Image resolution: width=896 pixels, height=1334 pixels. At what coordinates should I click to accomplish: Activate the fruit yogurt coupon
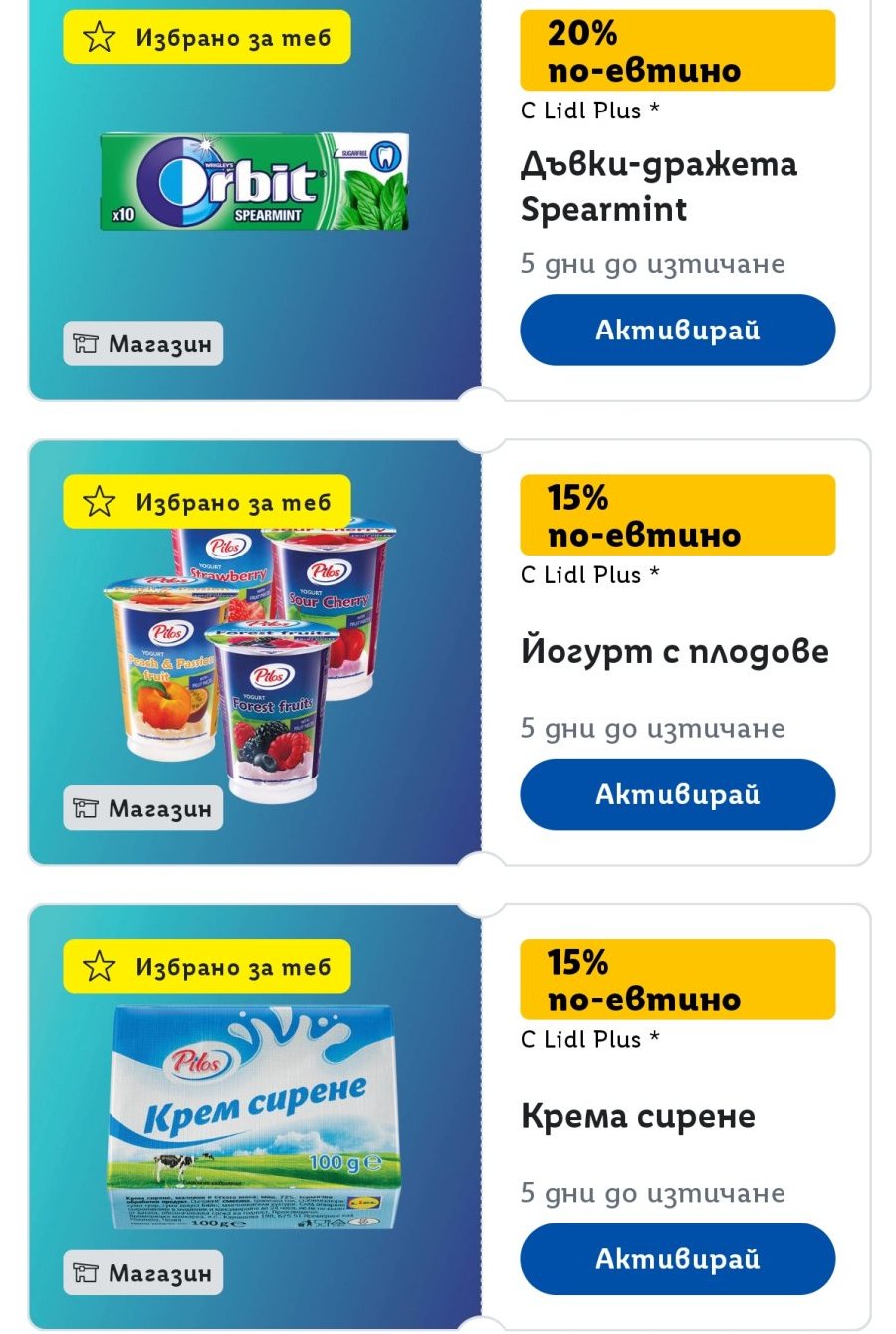click(677, 794)
